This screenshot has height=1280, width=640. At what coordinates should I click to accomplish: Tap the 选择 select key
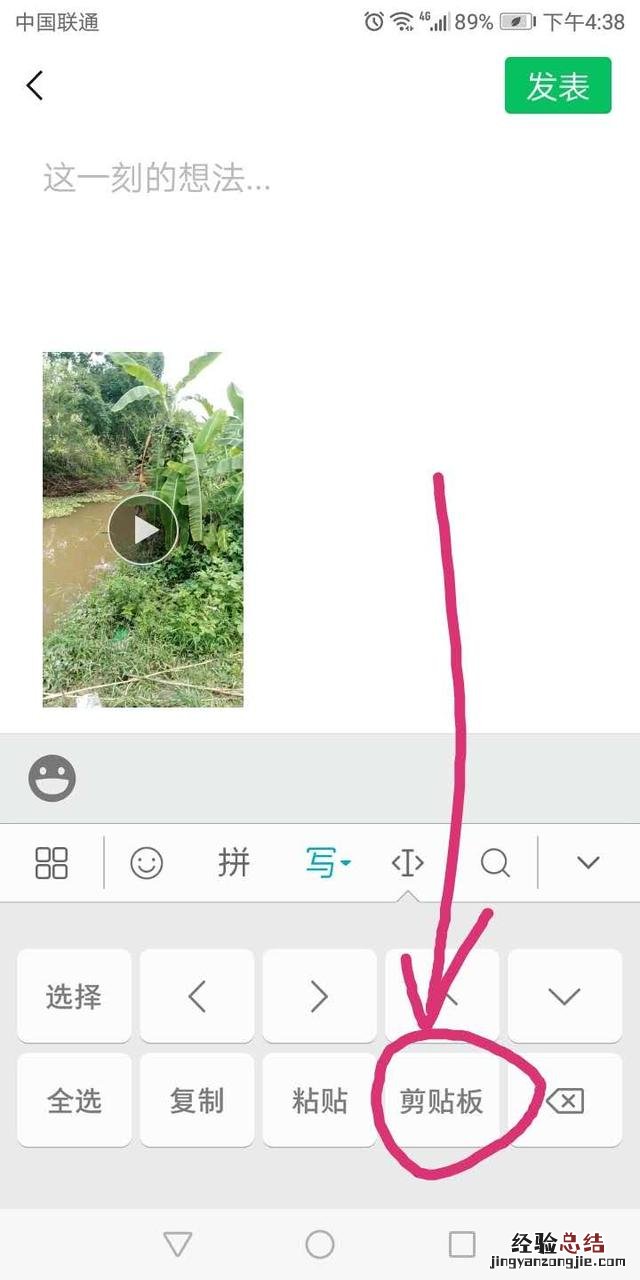pos(74,996)
